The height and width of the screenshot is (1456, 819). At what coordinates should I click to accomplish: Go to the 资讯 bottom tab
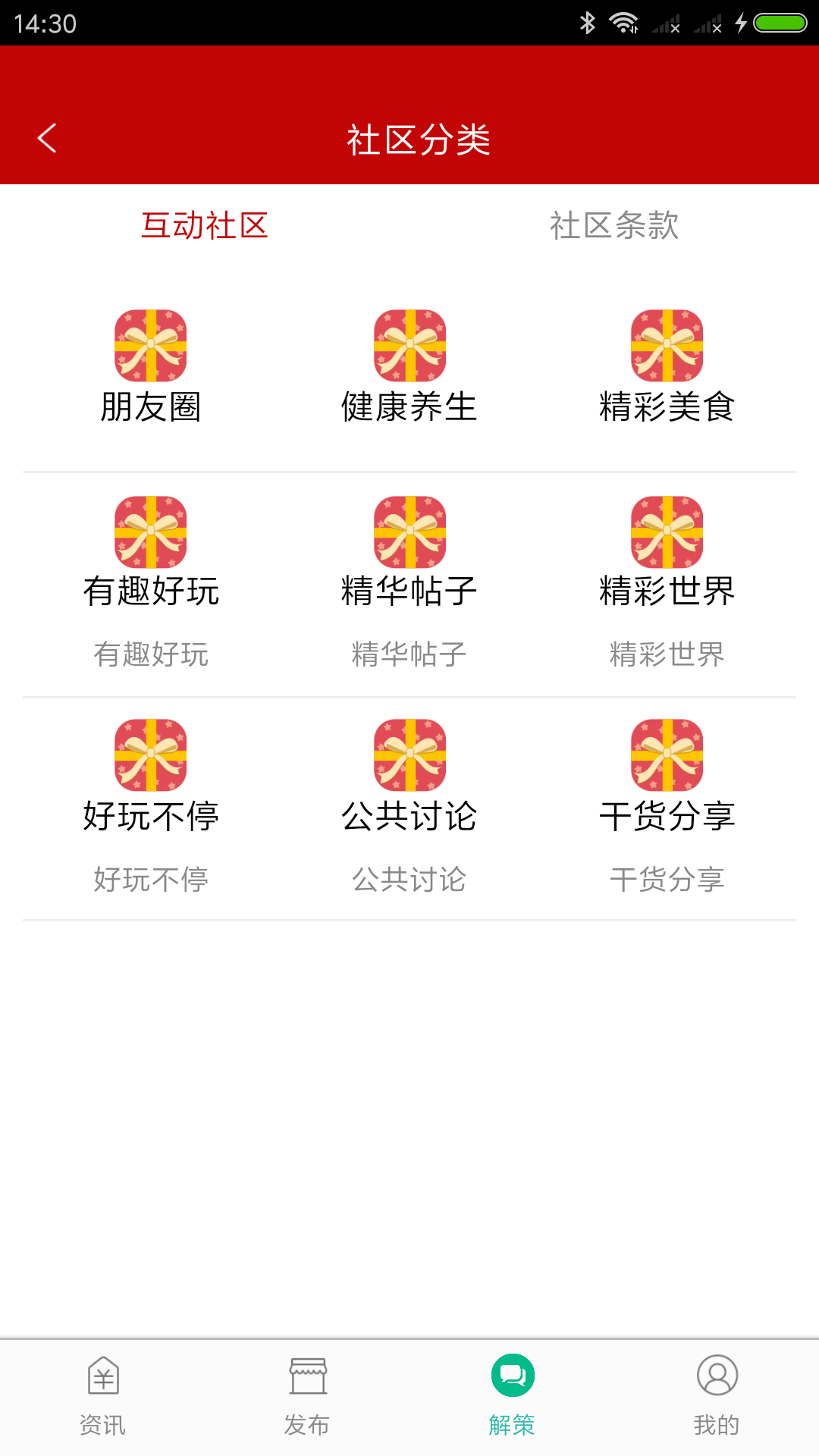[102, 1397]
